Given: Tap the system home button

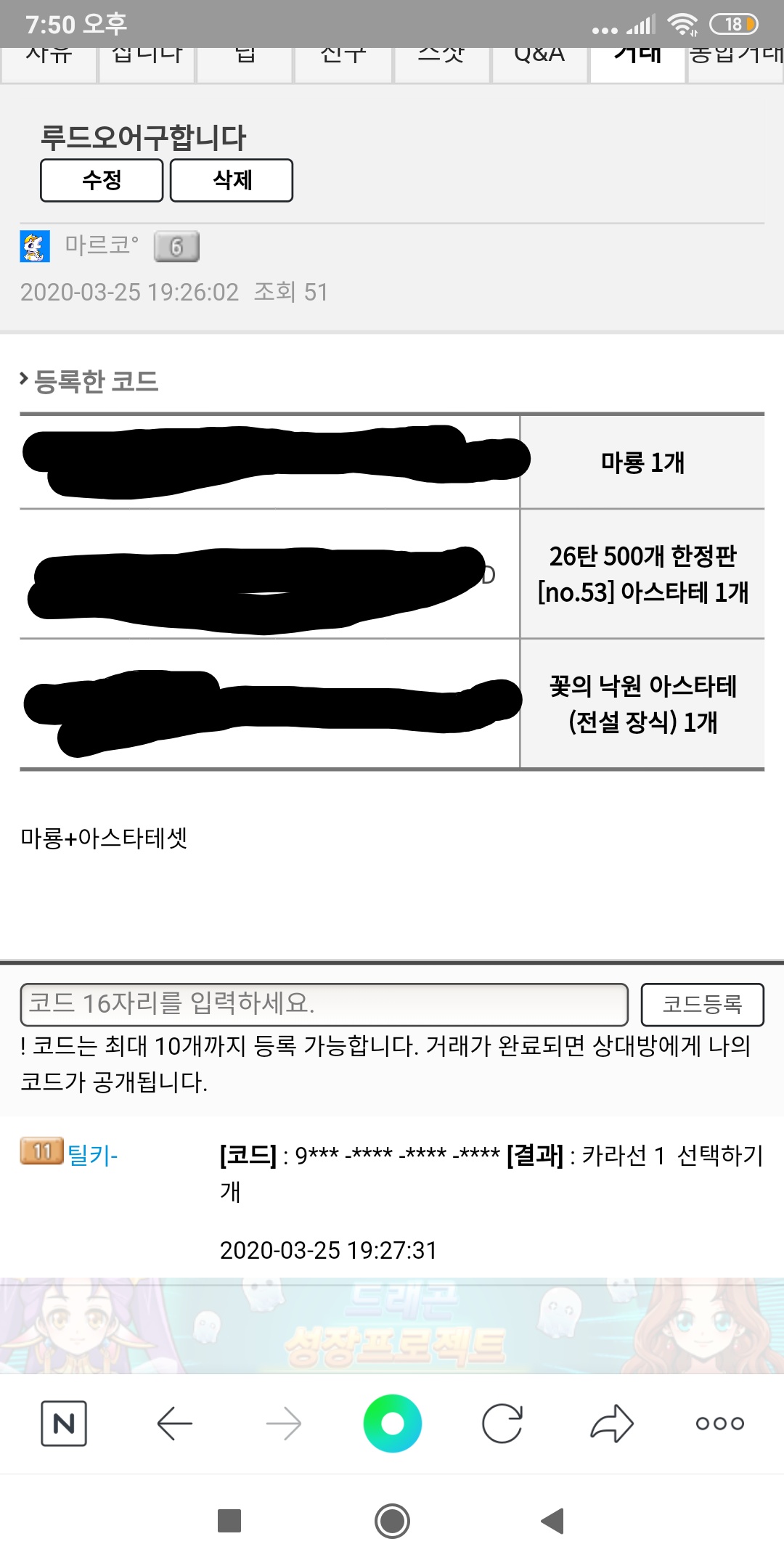Looking at the screenshot, I should click(x=392, y=1521).
